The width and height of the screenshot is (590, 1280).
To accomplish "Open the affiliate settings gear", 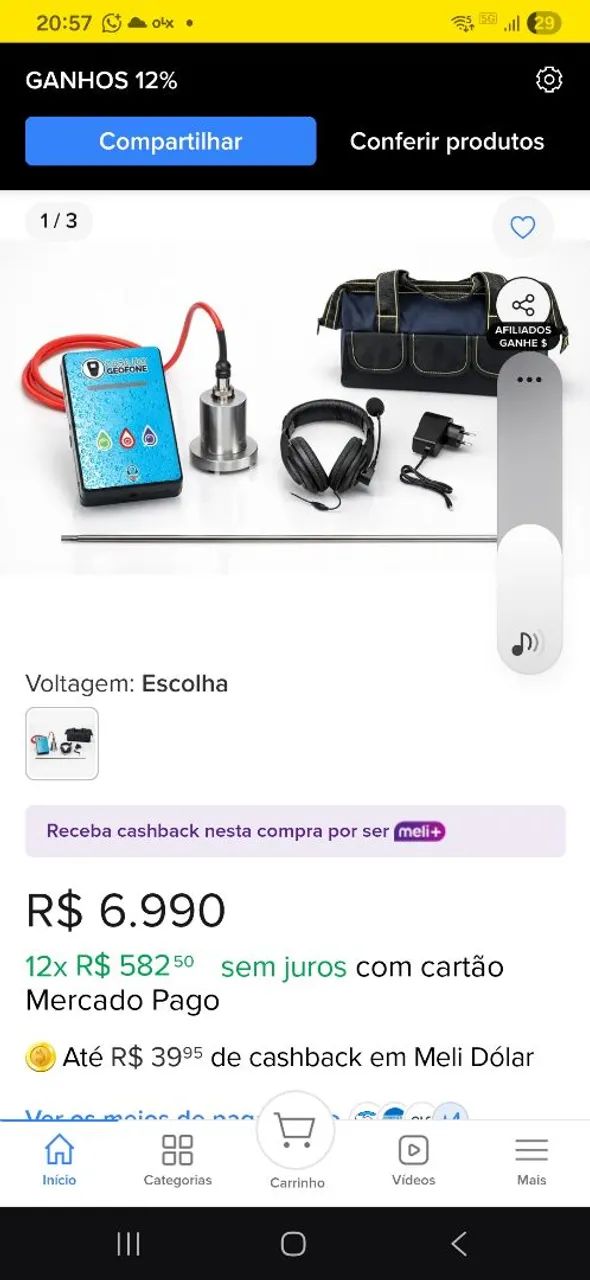I will 549,80.
